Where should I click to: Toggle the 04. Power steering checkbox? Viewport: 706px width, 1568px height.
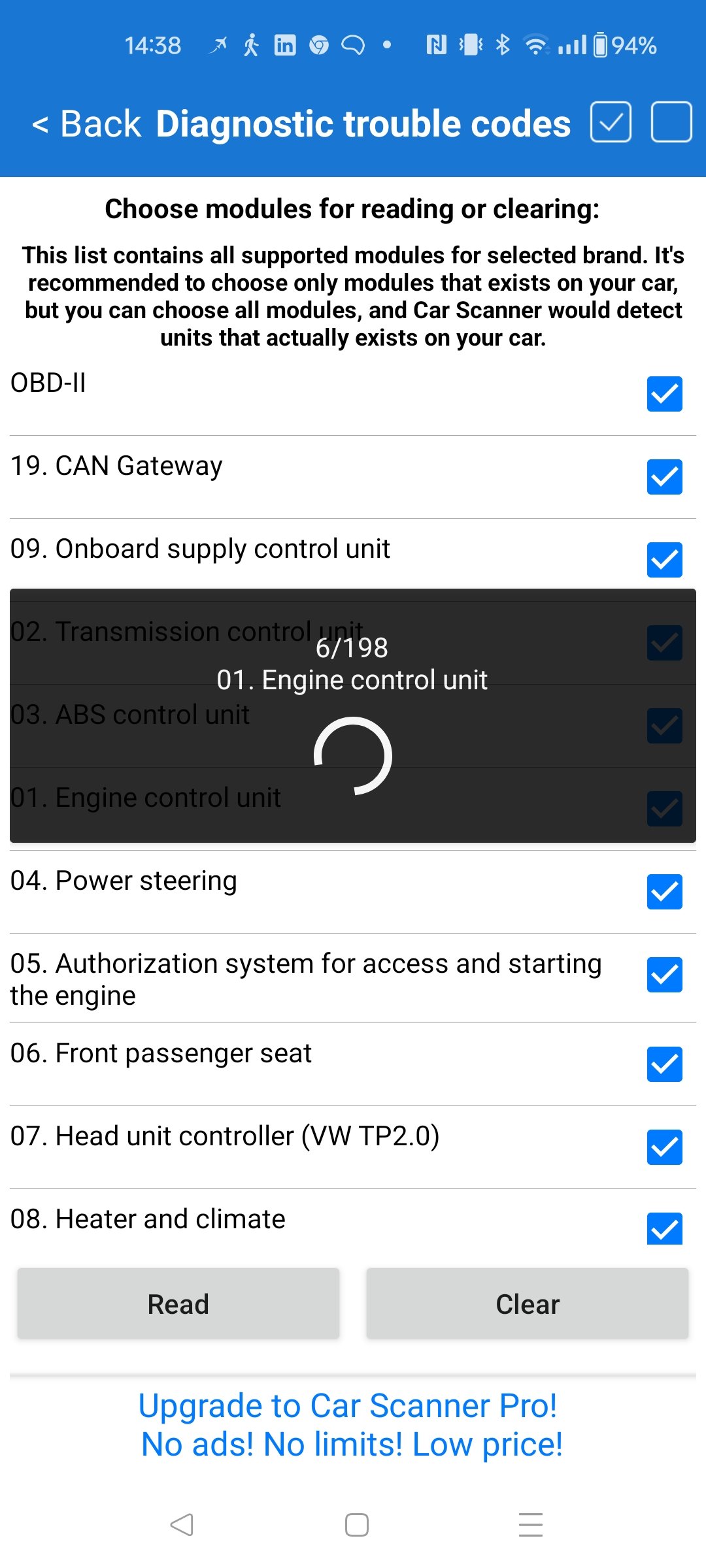tap(664, 893)
